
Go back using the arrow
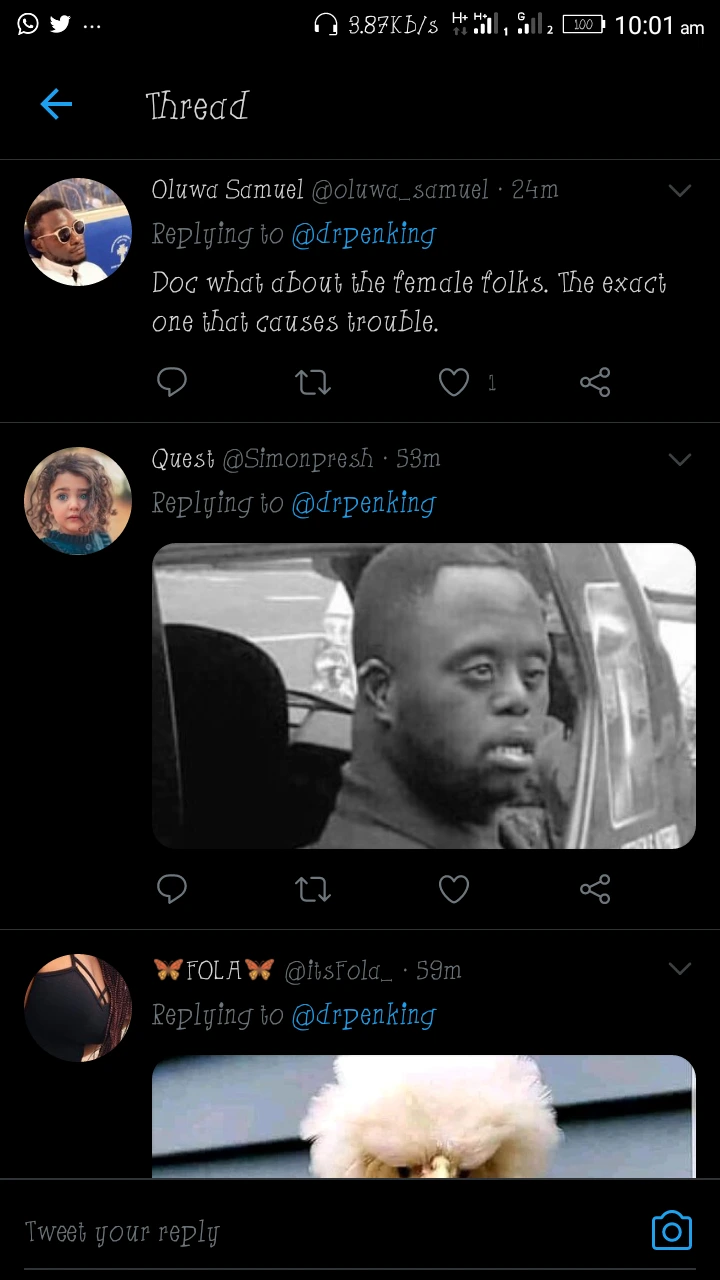pos(56,104)
